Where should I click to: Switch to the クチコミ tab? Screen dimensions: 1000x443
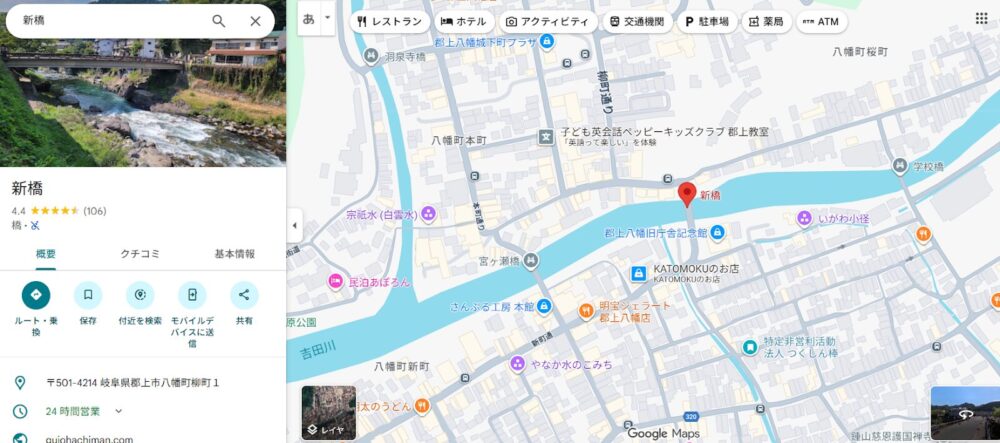pos(140,254)
